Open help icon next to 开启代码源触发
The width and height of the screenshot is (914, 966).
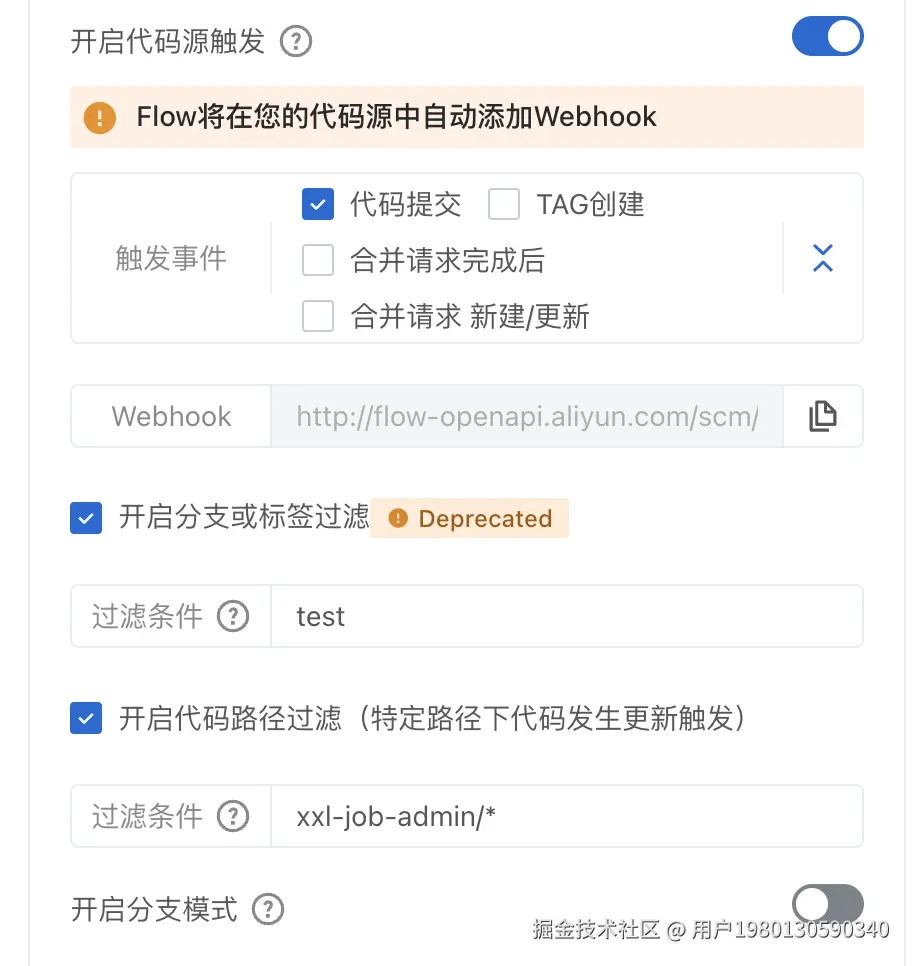[296, 42]
